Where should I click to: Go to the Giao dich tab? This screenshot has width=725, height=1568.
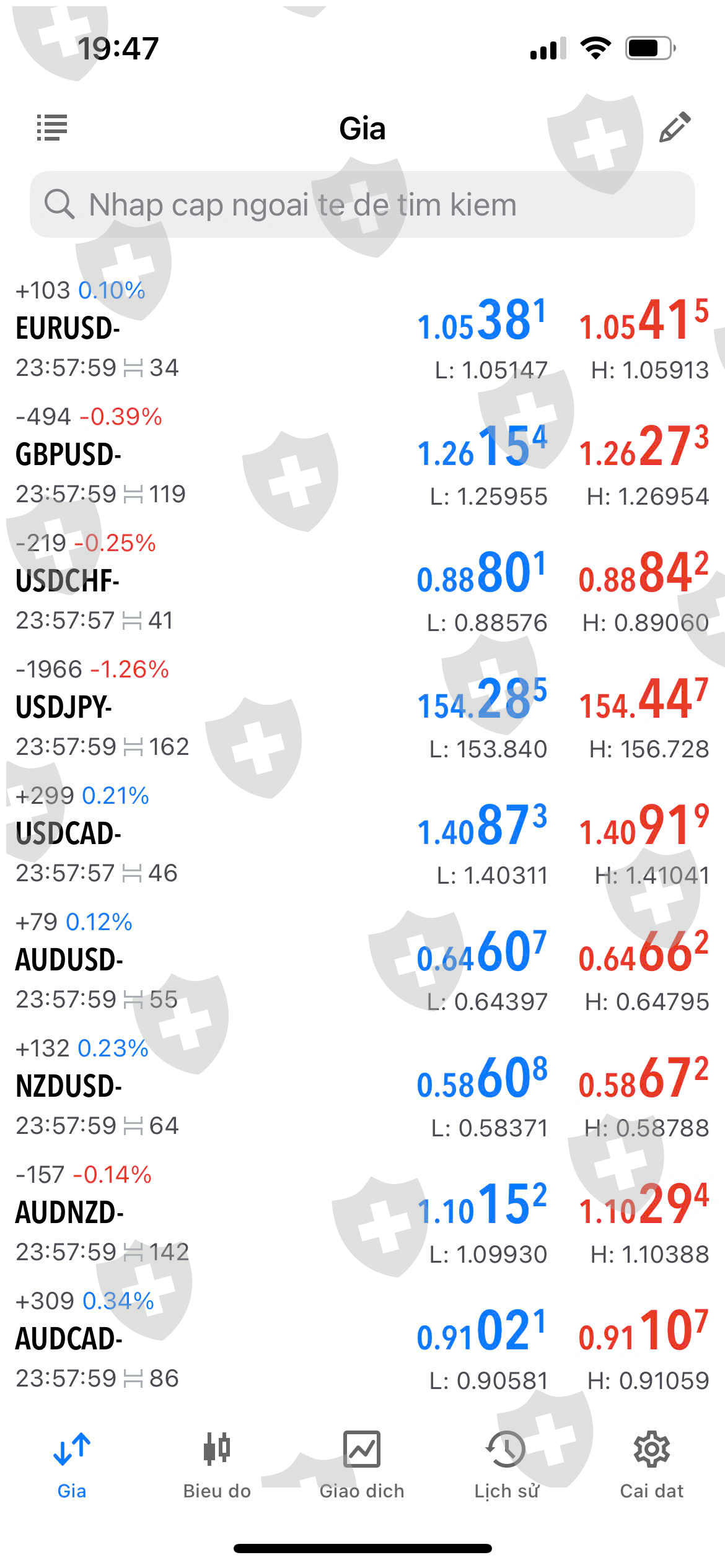click(362, 1464)
